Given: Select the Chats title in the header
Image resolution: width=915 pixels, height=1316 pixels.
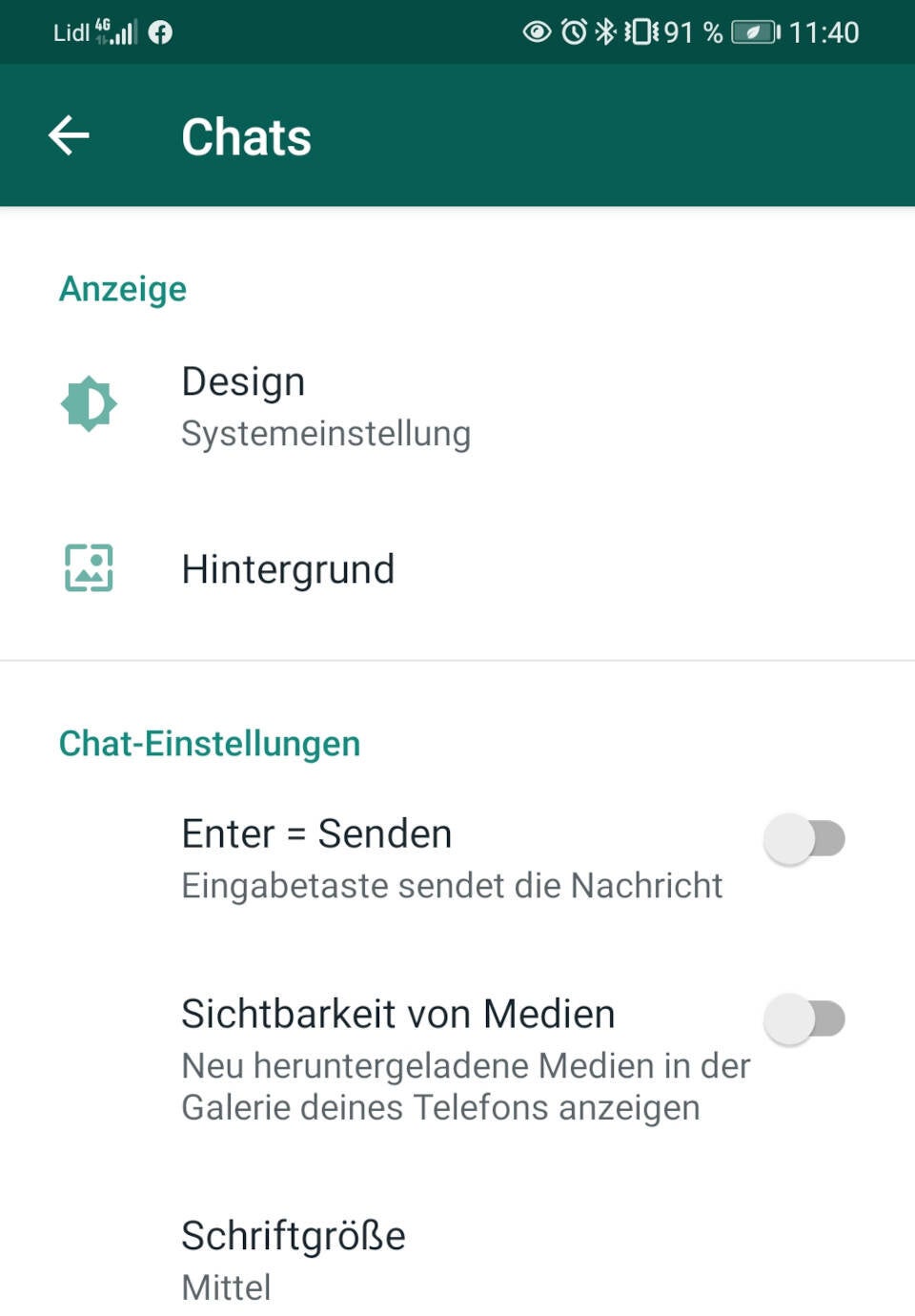Looking at the screenshot, I should (x=246, y=134).
